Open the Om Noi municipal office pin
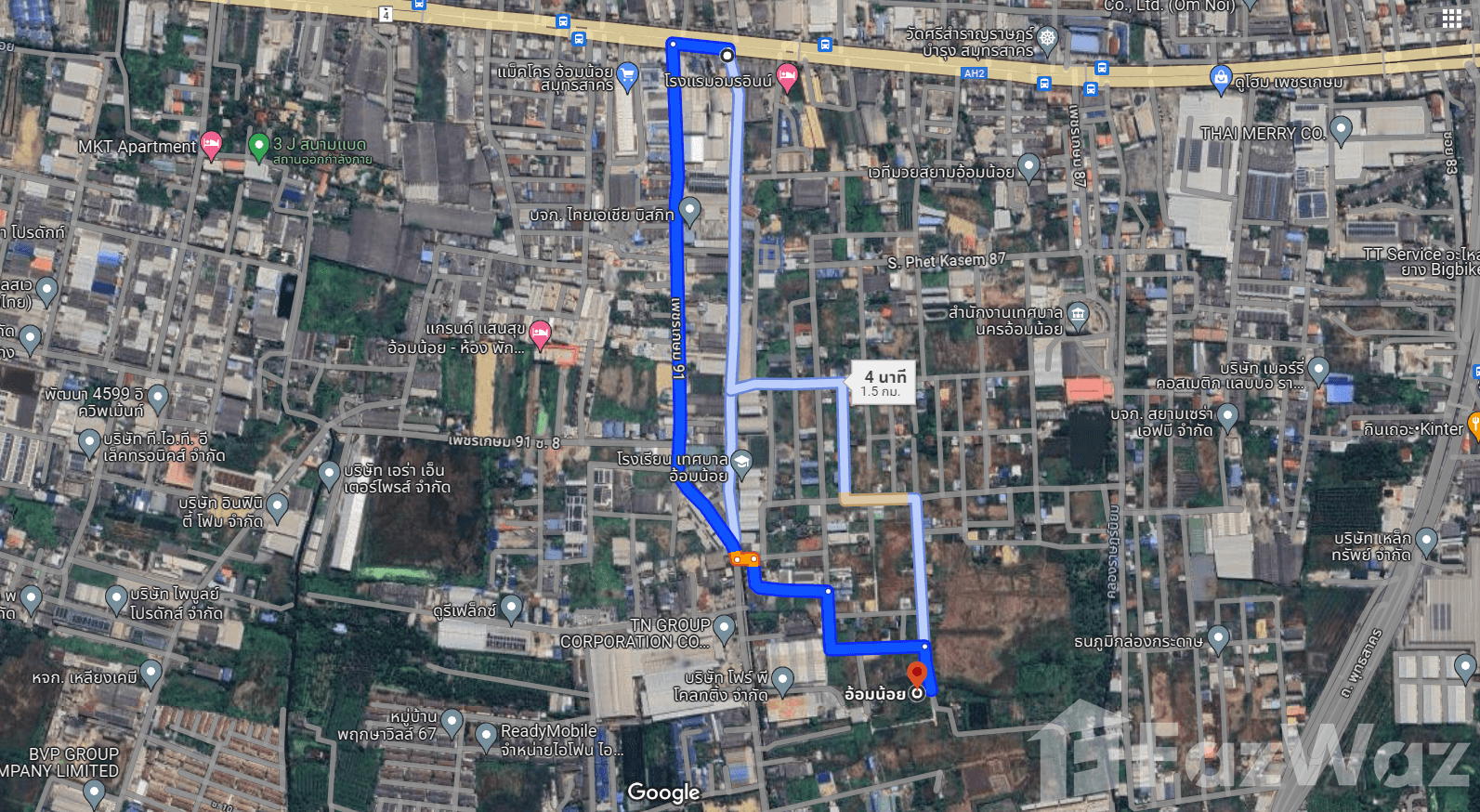 [x=1077, y=315]
